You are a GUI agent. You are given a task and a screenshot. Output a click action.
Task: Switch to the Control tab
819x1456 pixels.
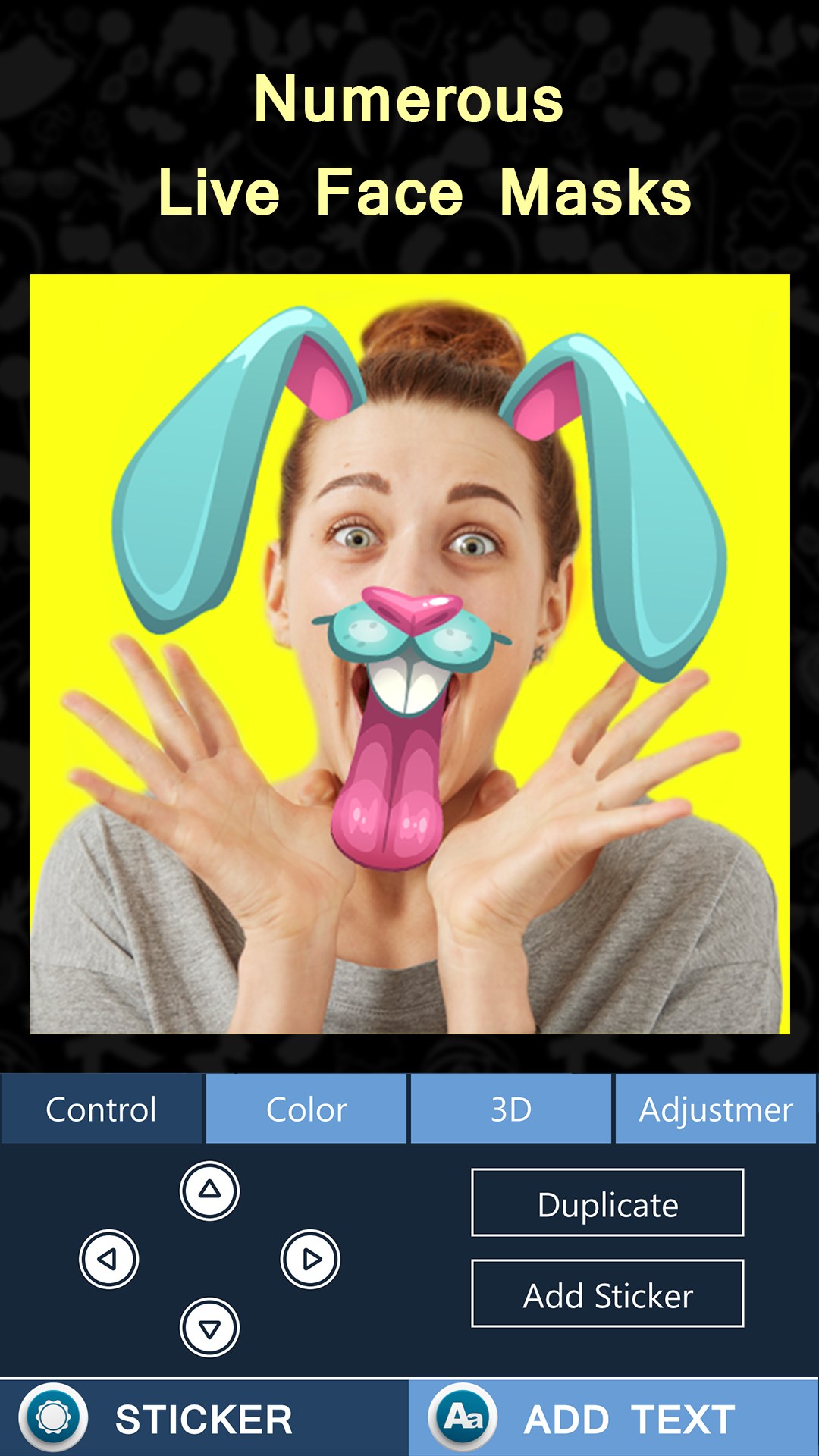pos(102,1109)
